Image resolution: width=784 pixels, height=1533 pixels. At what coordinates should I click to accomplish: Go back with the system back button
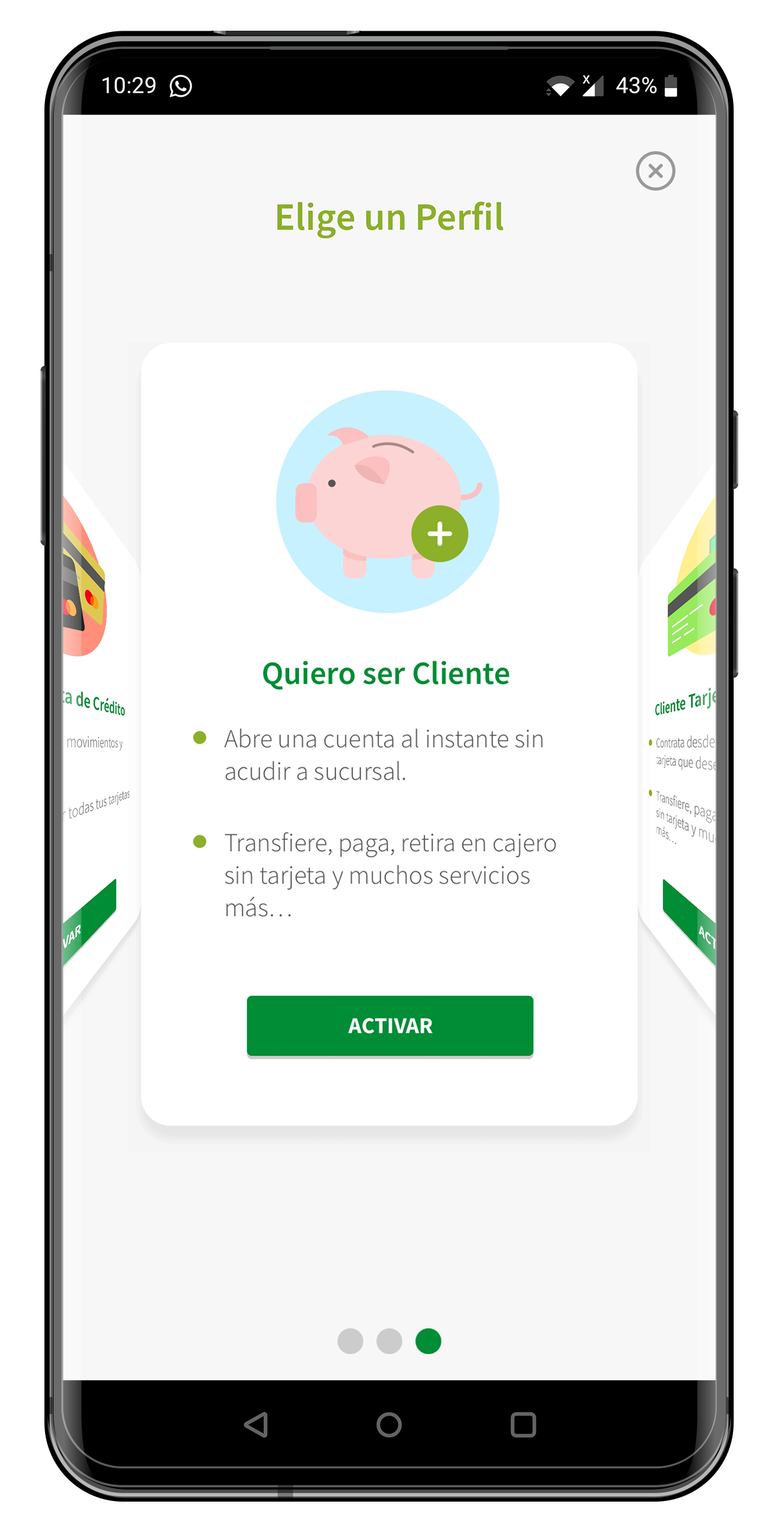(256, 1425)
